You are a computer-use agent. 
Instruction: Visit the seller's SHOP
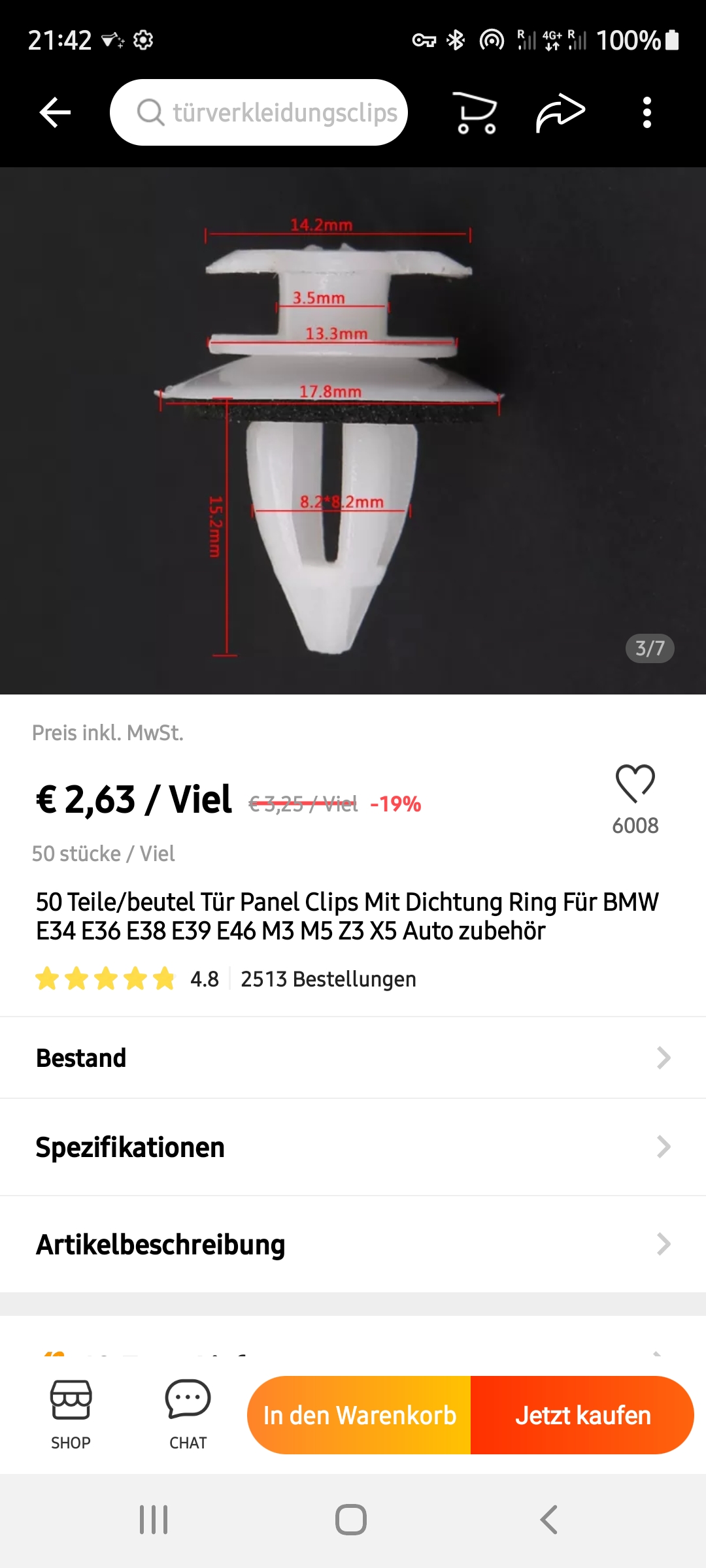click(x=71, y=1414)
